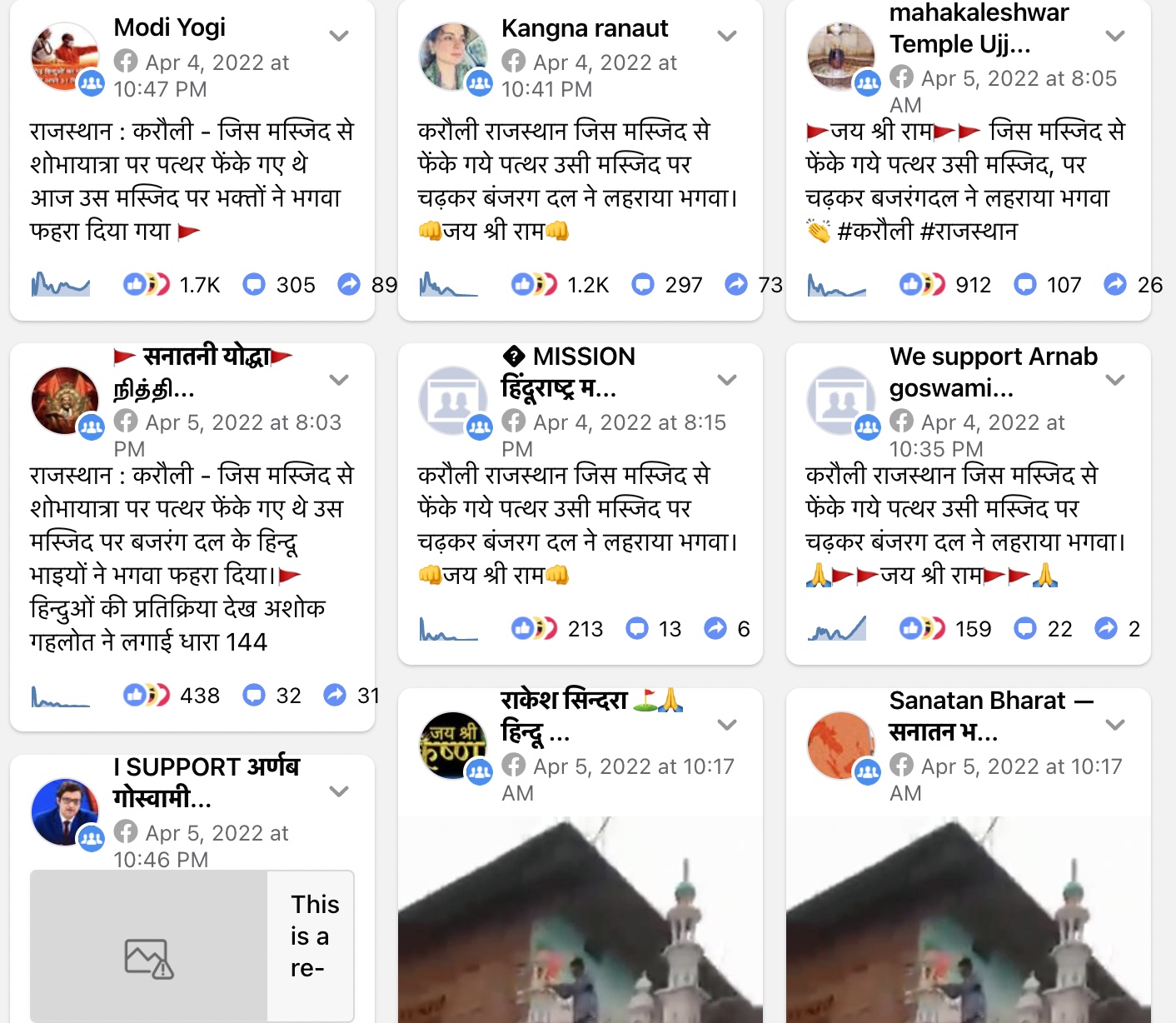
Task: Expand the chevron on Sanatan Bharat post
Action: click(1114, 725)
